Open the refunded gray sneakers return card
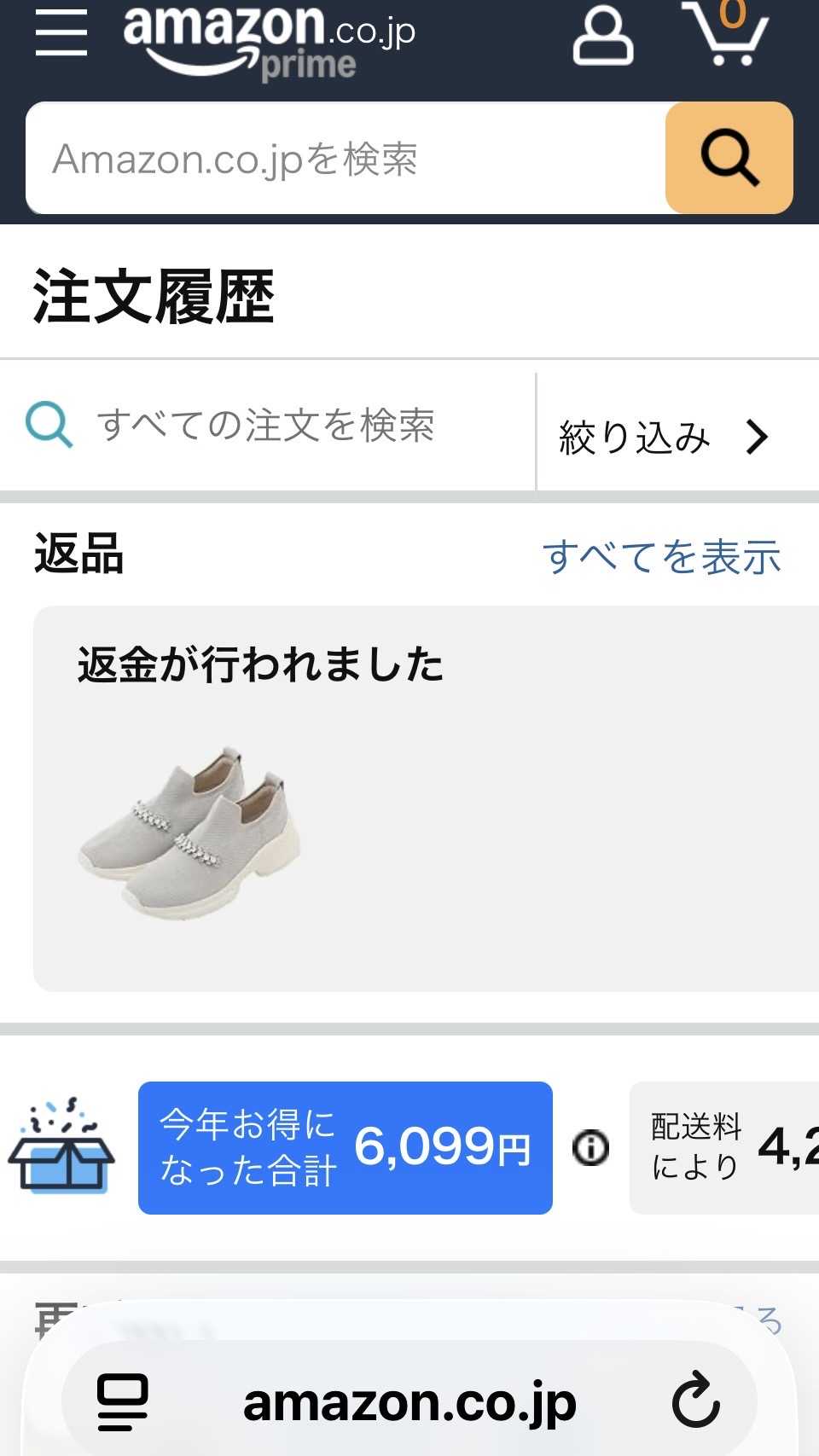819x1456 pixels. (426, 798)
